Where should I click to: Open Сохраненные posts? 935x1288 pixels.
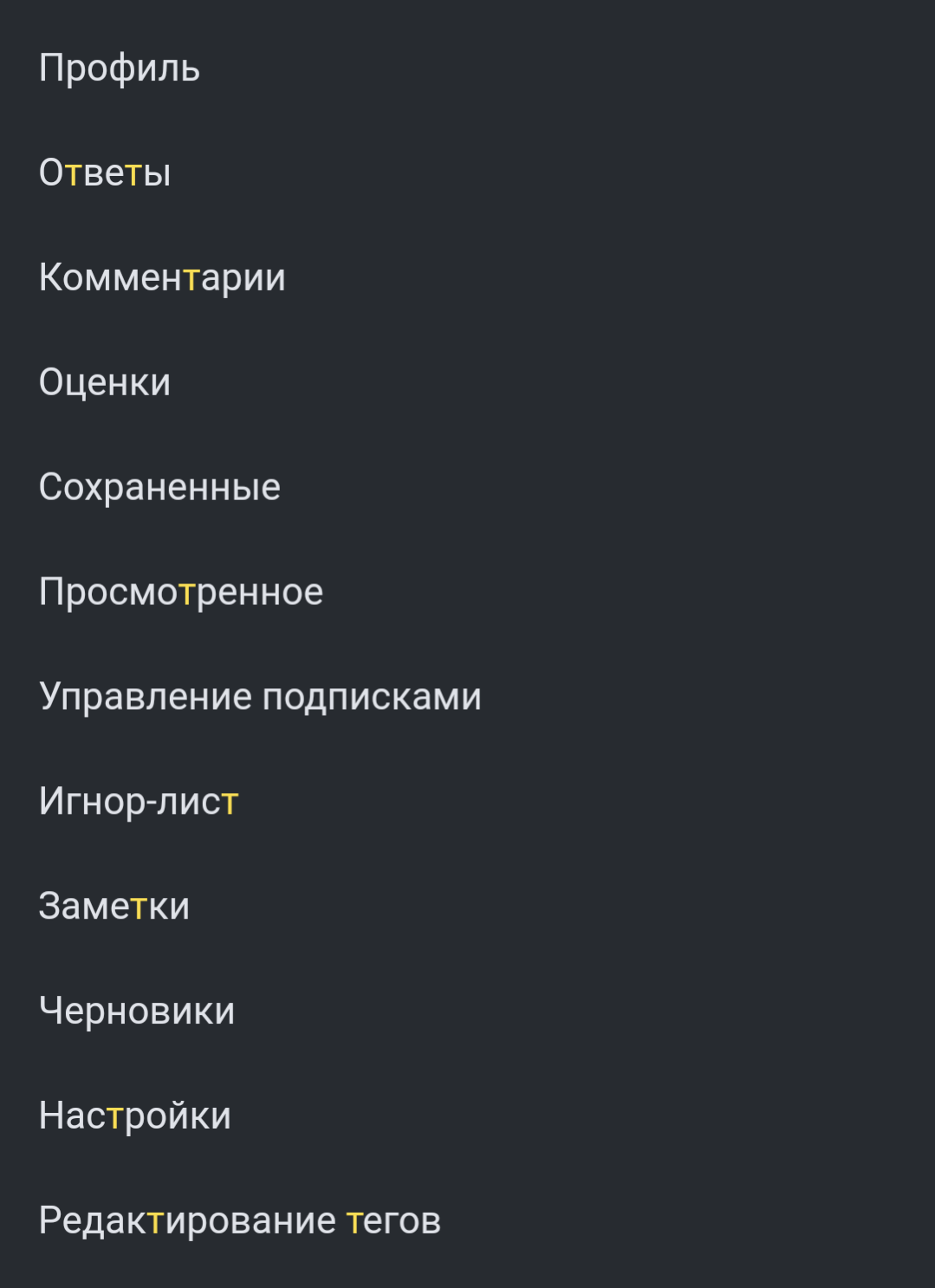tap(159, 487)
